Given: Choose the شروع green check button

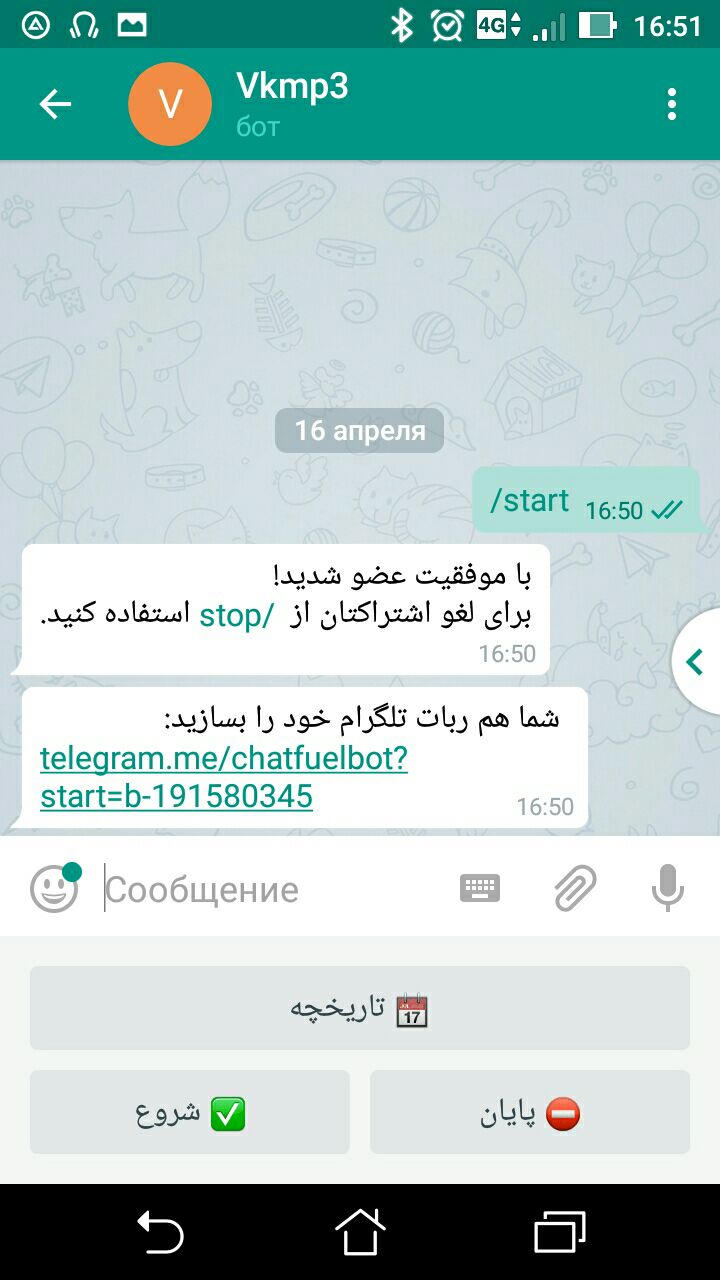Looking at the screenshot, I should pos(190,1112).
